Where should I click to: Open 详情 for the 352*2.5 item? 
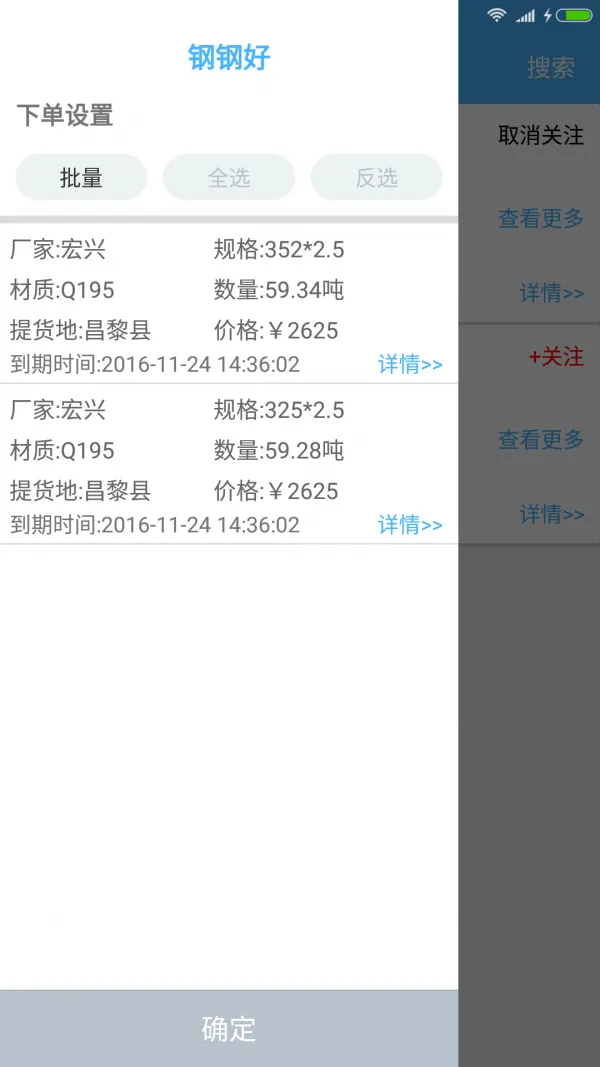(x=410, y=364)
